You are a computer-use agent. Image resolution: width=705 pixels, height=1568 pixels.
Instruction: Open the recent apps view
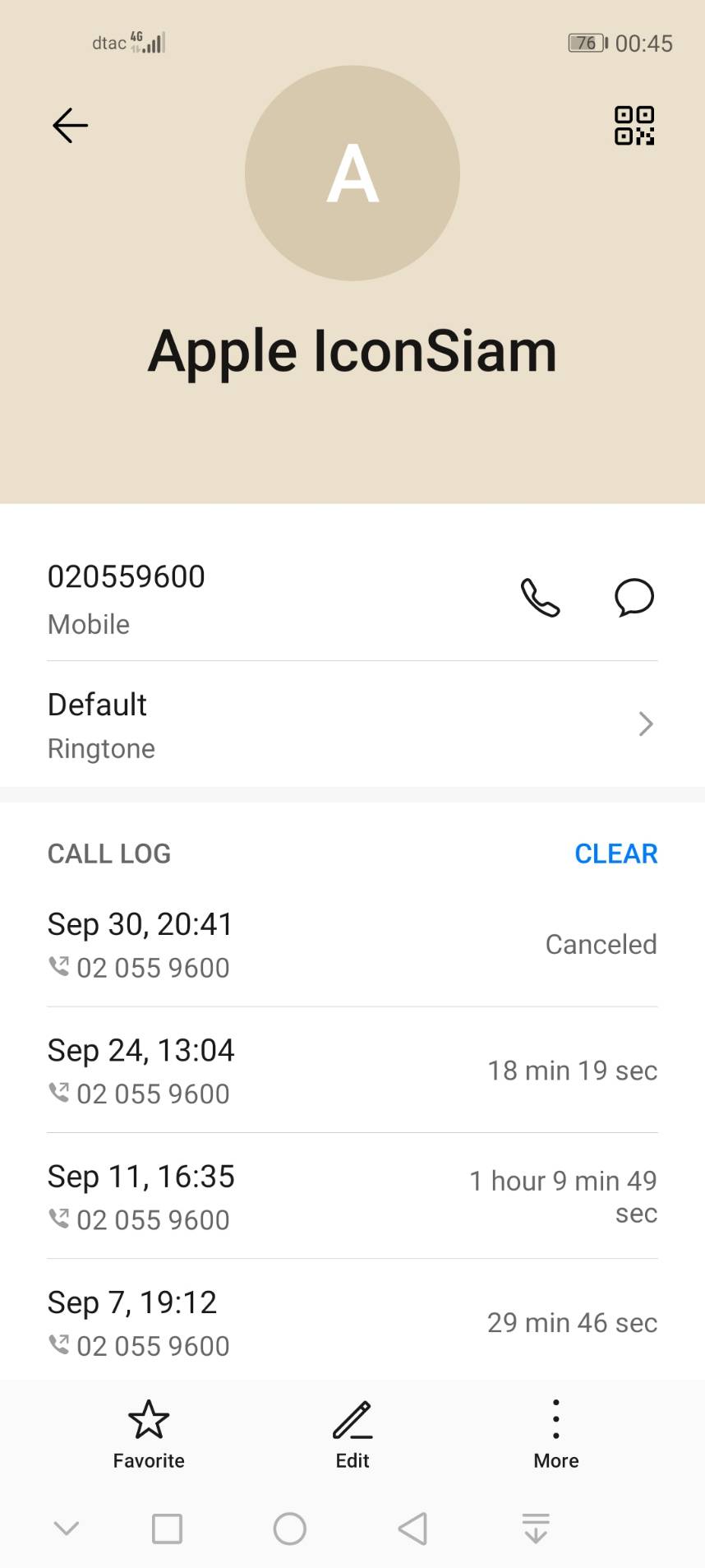[168, 1529]
